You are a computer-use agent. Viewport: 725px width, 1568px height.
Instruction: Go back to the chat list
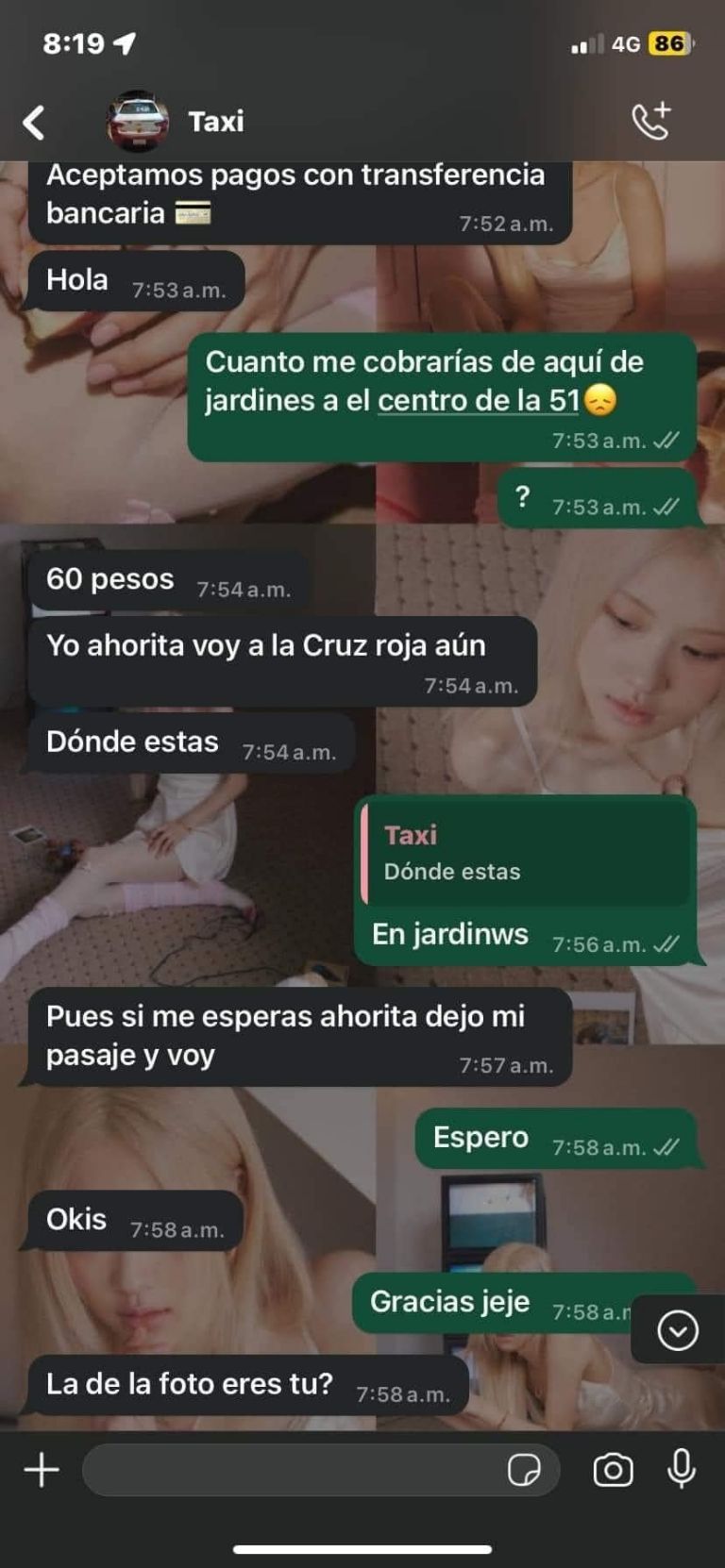pos(34,122)
